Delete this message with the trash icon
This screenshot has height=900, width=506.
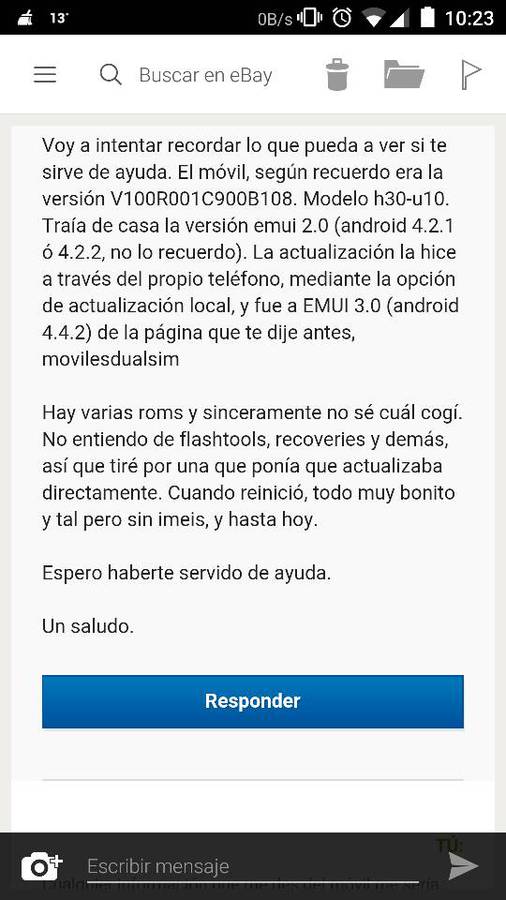337,75
